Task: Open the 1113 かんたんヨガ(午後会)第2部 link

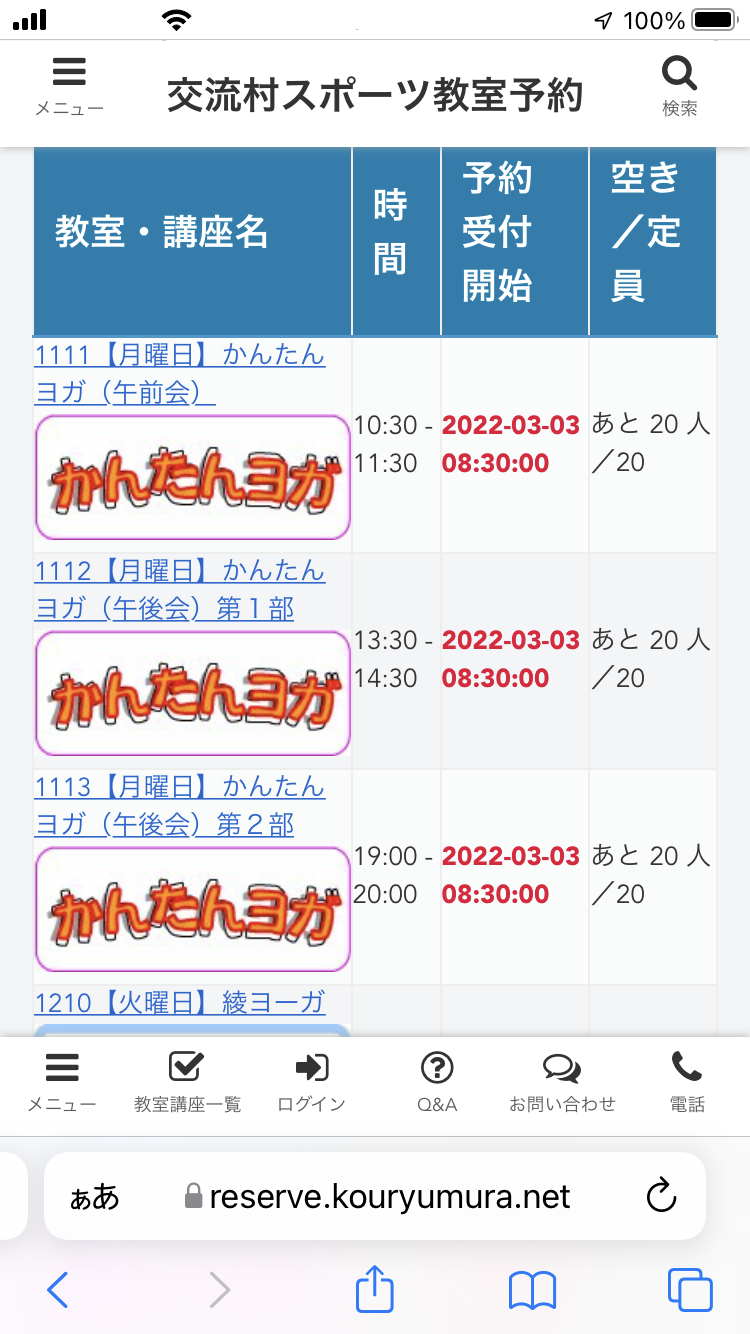Action: 180,805
